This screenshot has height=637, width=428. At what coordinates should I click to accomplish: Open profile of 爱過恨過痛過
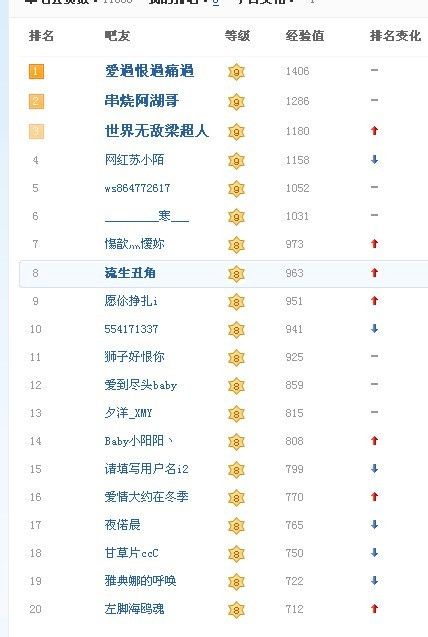pyautogui.click(x=149, y=71)
